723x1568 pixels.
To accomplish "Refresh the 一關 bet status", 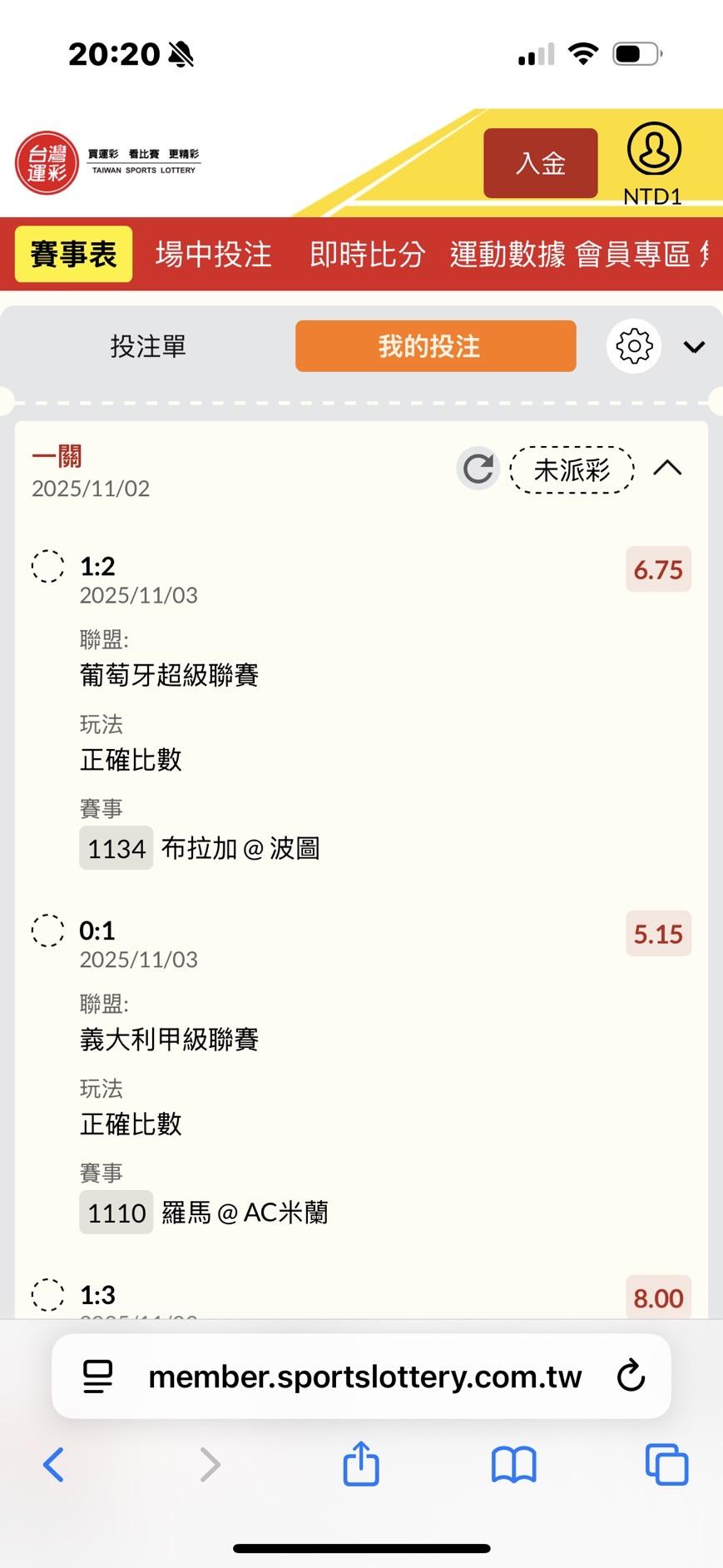I will 478,469.
